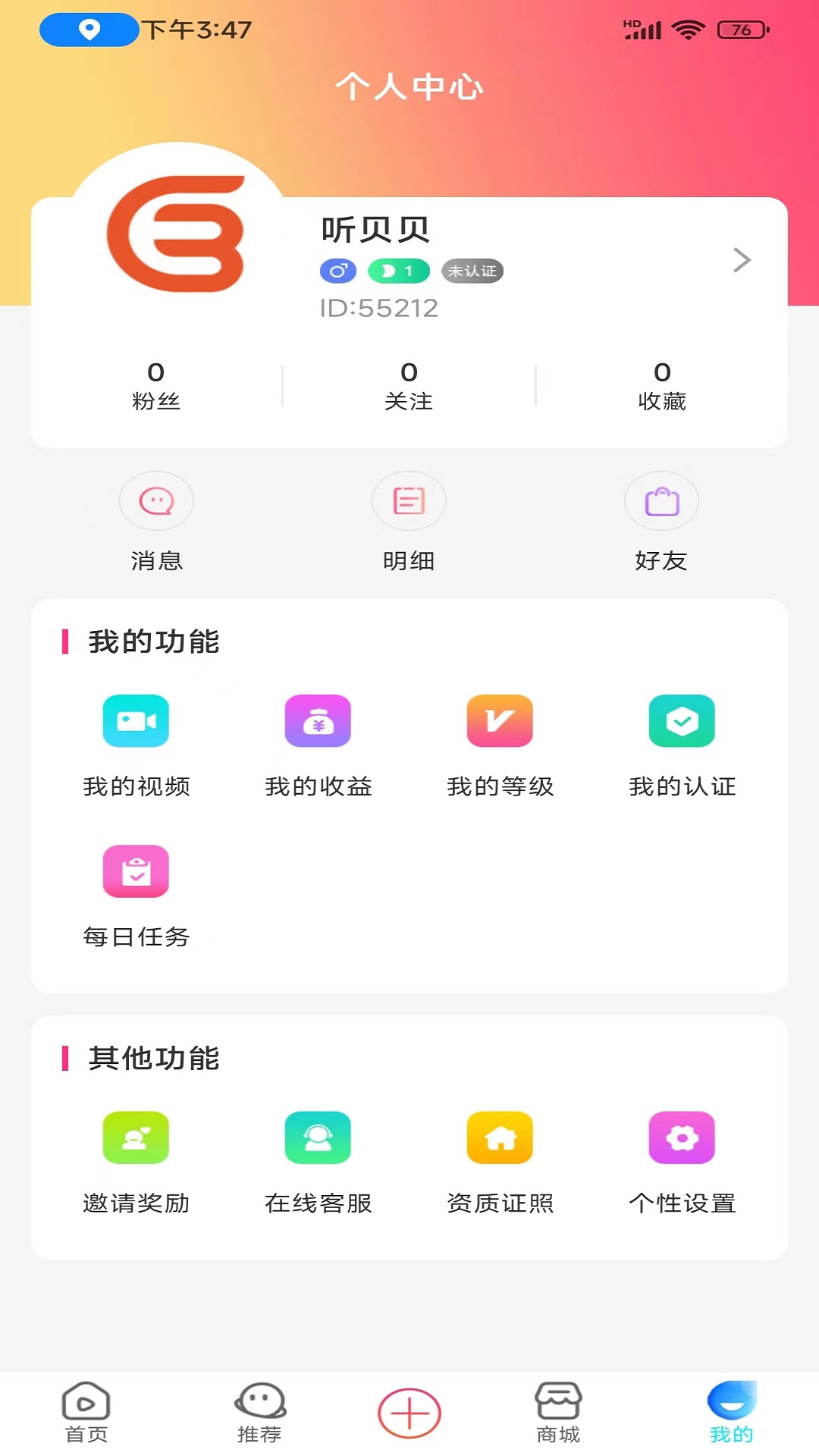Open the 收藏 favorites
Image resolution: width=819 pixels, height=1456 pixels.
pos(661,385)
